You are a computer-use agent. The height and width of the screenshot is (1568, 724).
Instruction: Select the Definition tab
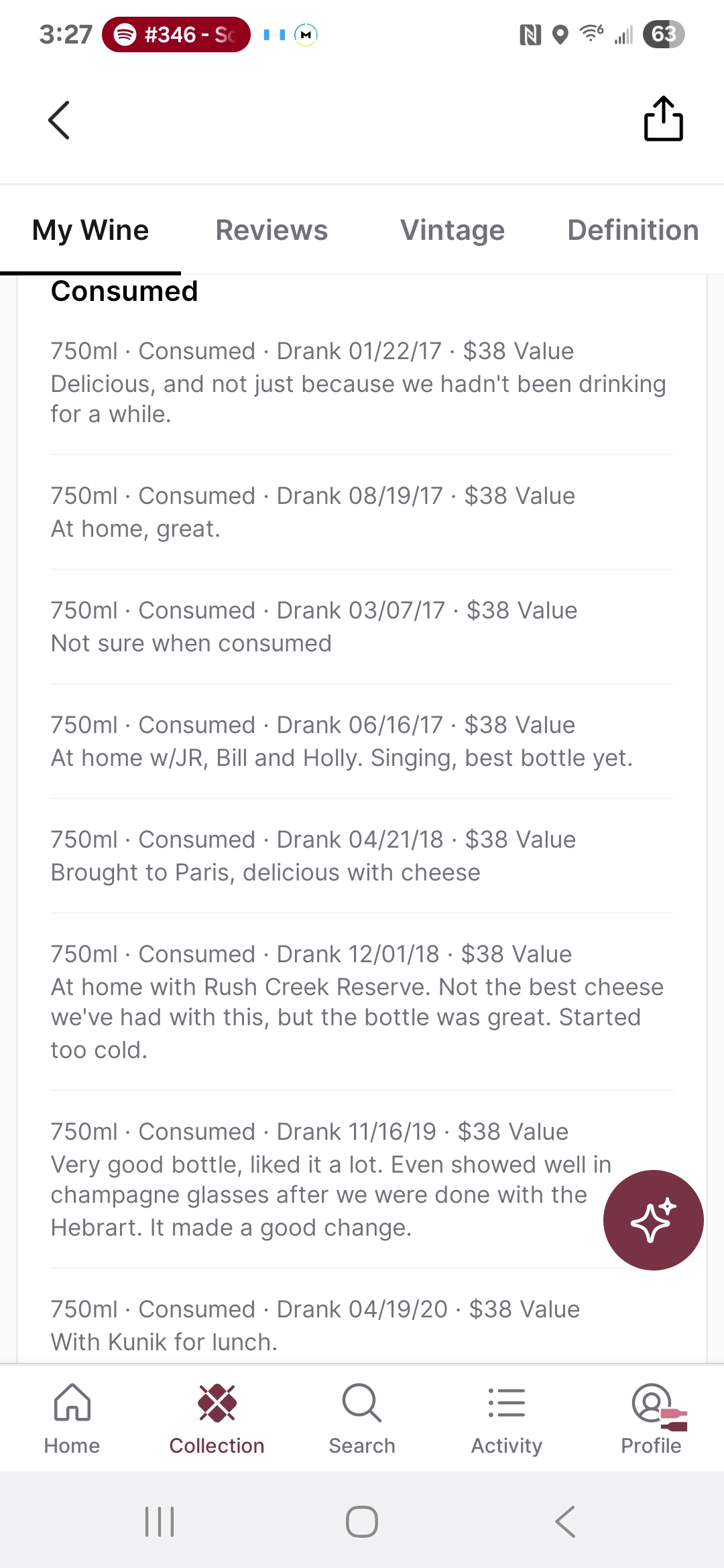[633, 230]
